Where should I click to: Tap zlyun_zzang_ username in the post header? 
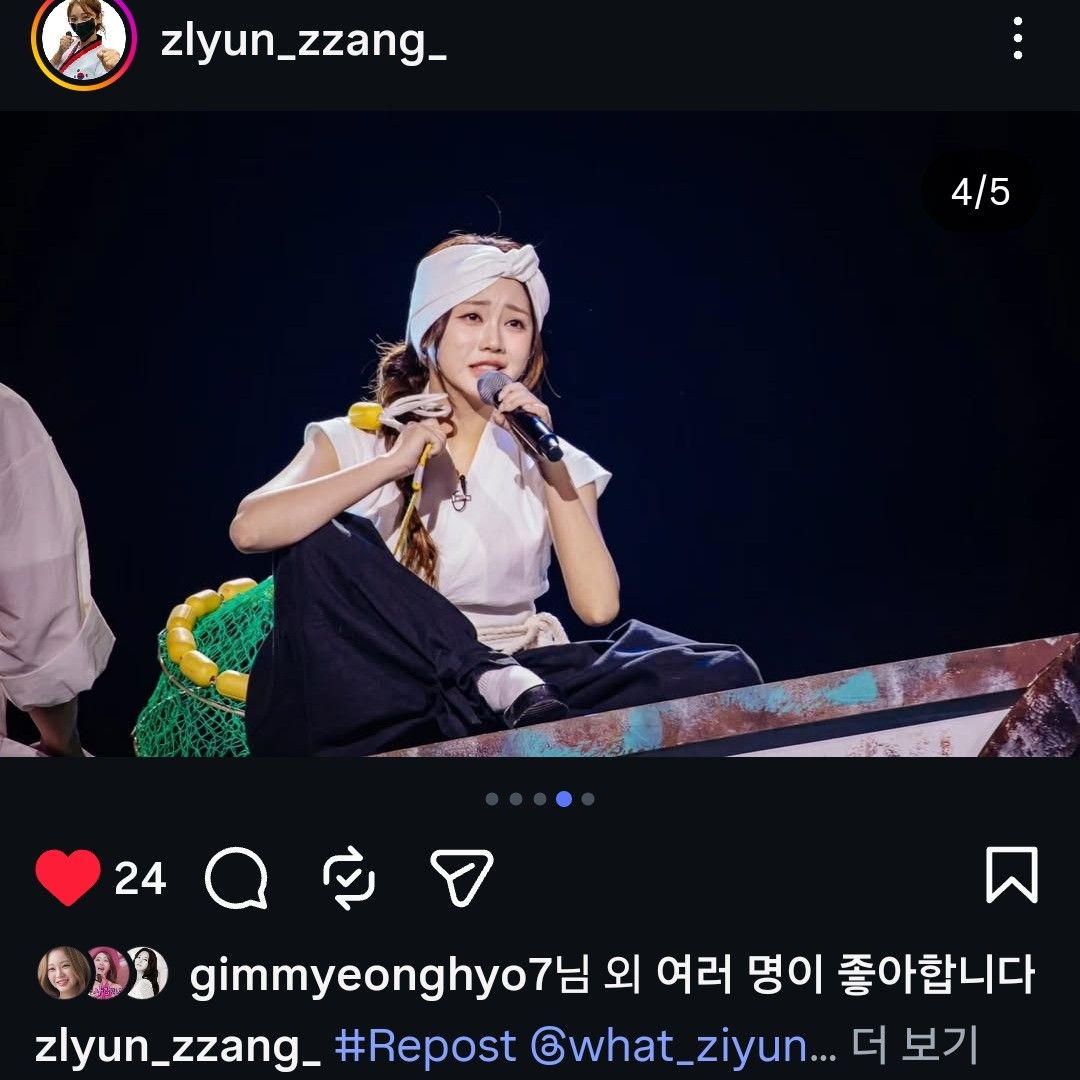click(303, 42)
